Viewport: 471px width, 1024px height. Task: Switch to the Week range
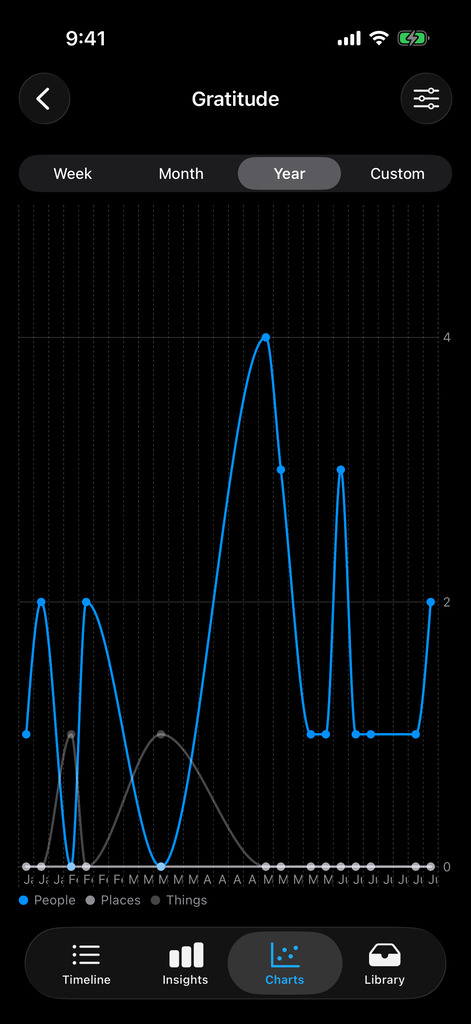73,174
